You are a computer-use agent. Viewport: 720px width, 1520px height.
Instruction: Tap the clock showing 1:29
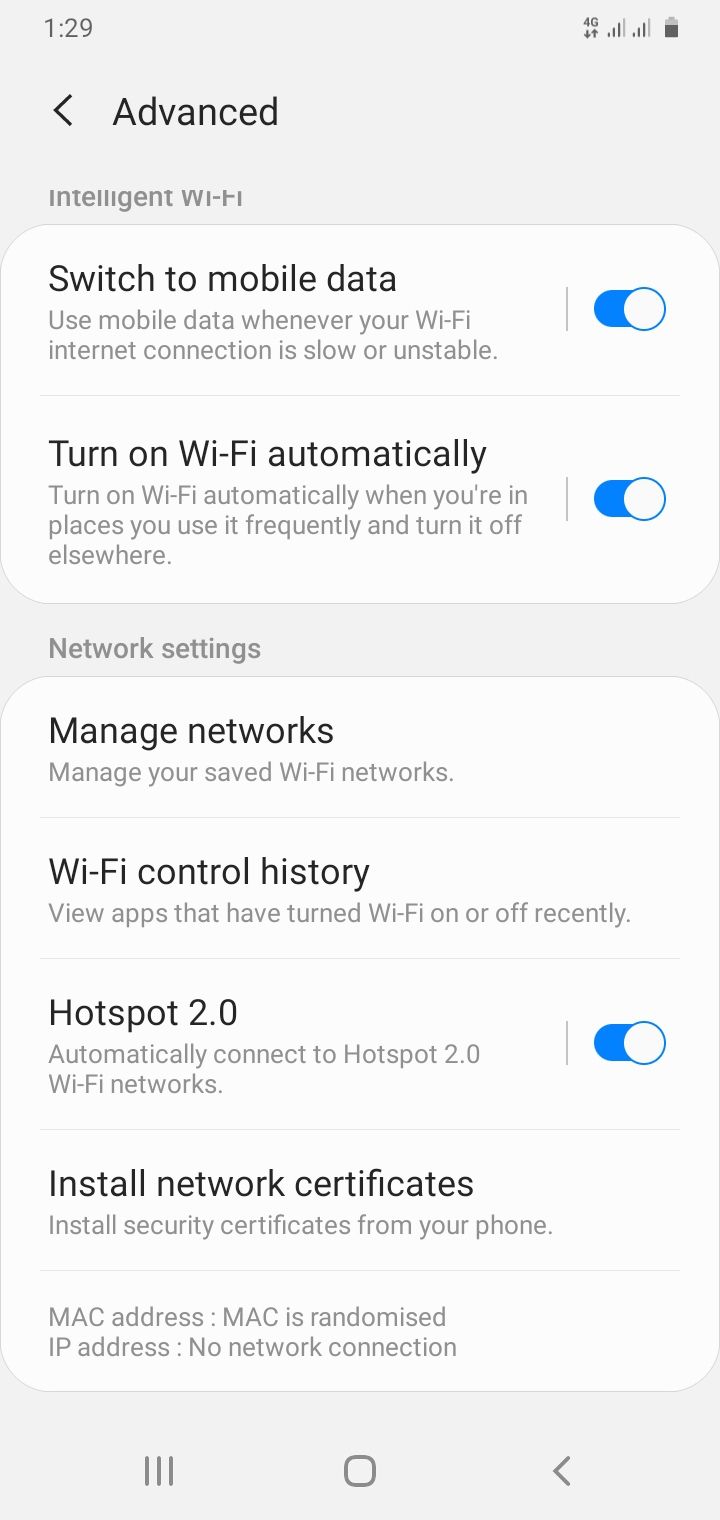click(x=70, y=28)
